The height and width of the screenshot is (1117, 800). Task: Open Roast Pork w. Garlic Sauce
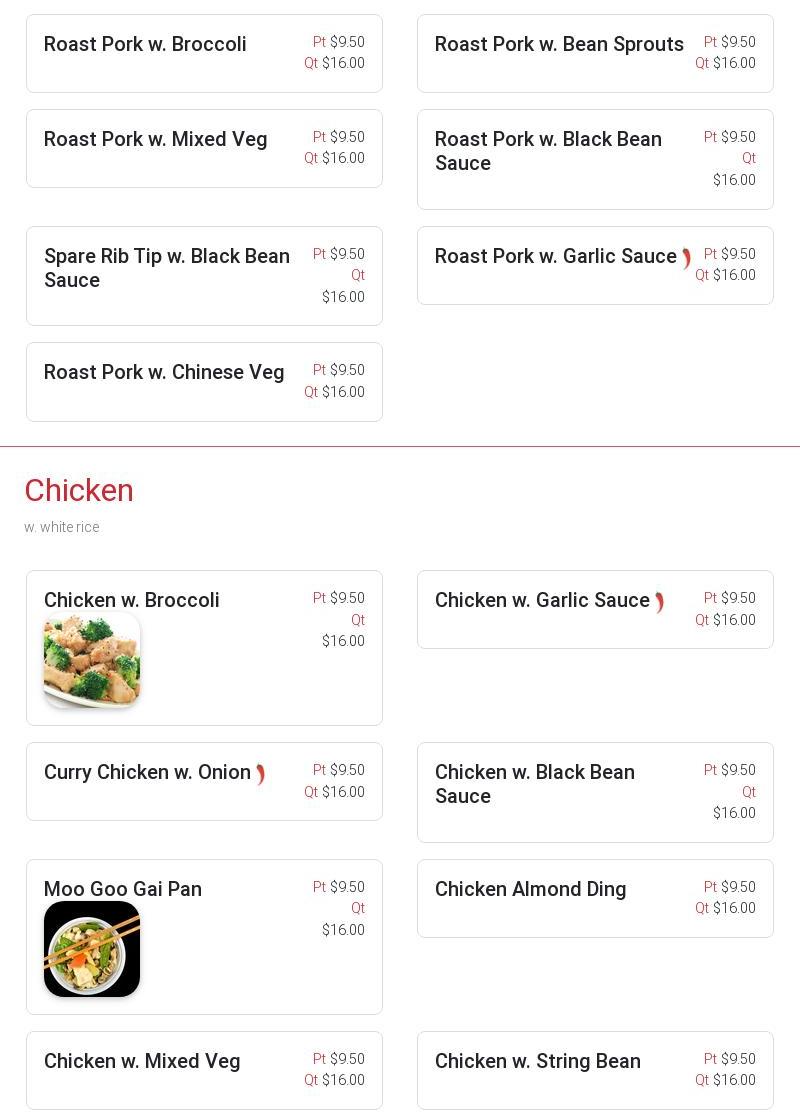point(556,257)
